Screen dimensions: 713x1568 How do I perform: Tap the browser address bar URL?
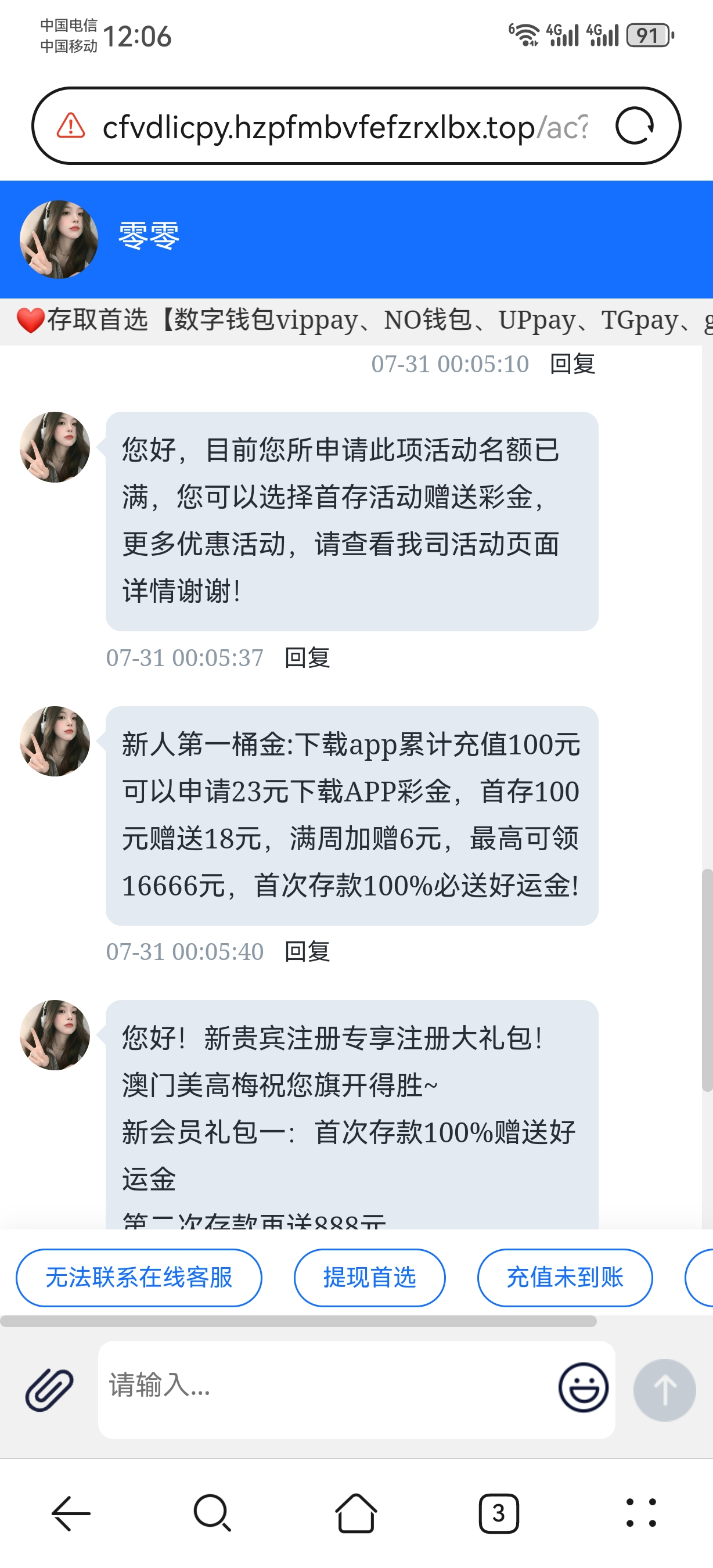tap(344, 127)
